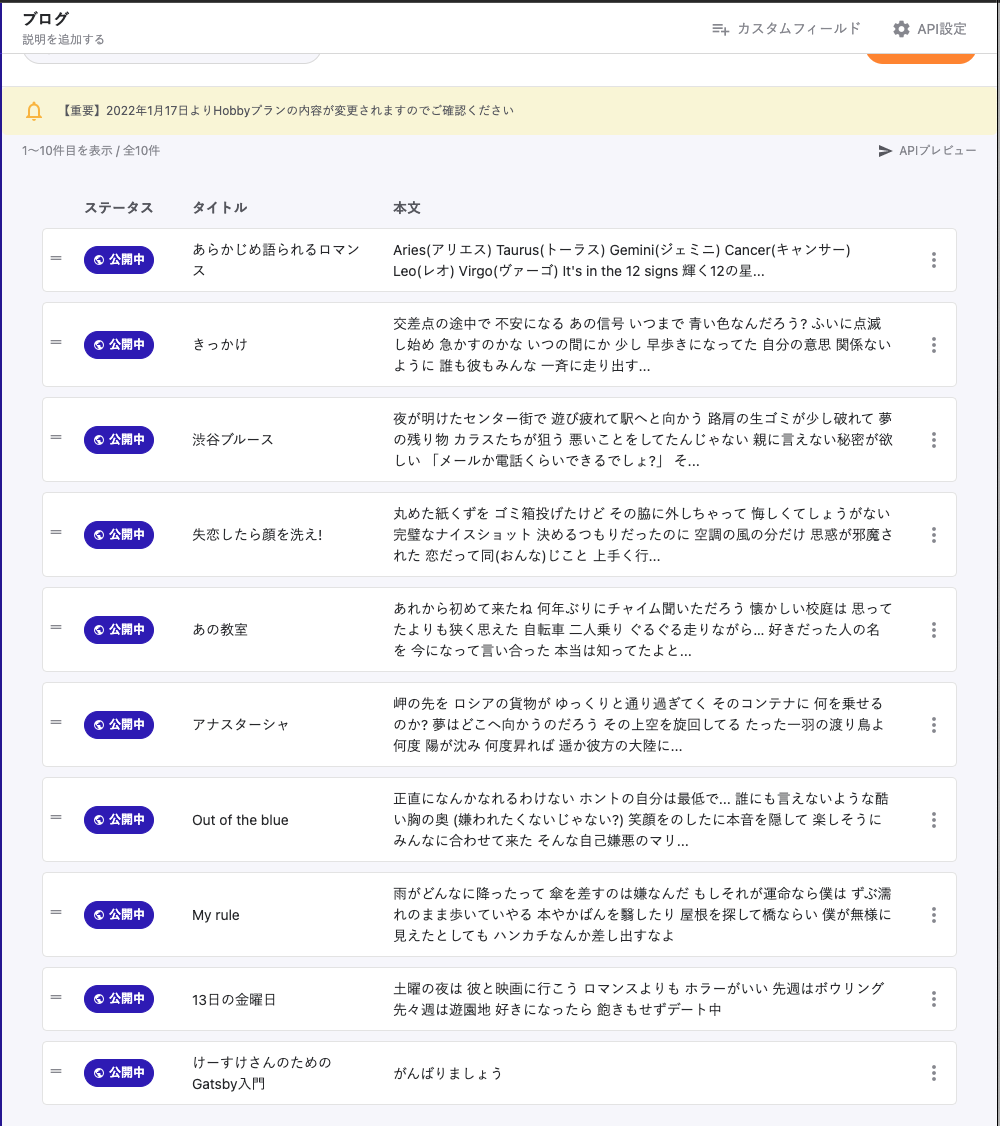Tap the important Hobbyプラン change notice

pos(288,110)
